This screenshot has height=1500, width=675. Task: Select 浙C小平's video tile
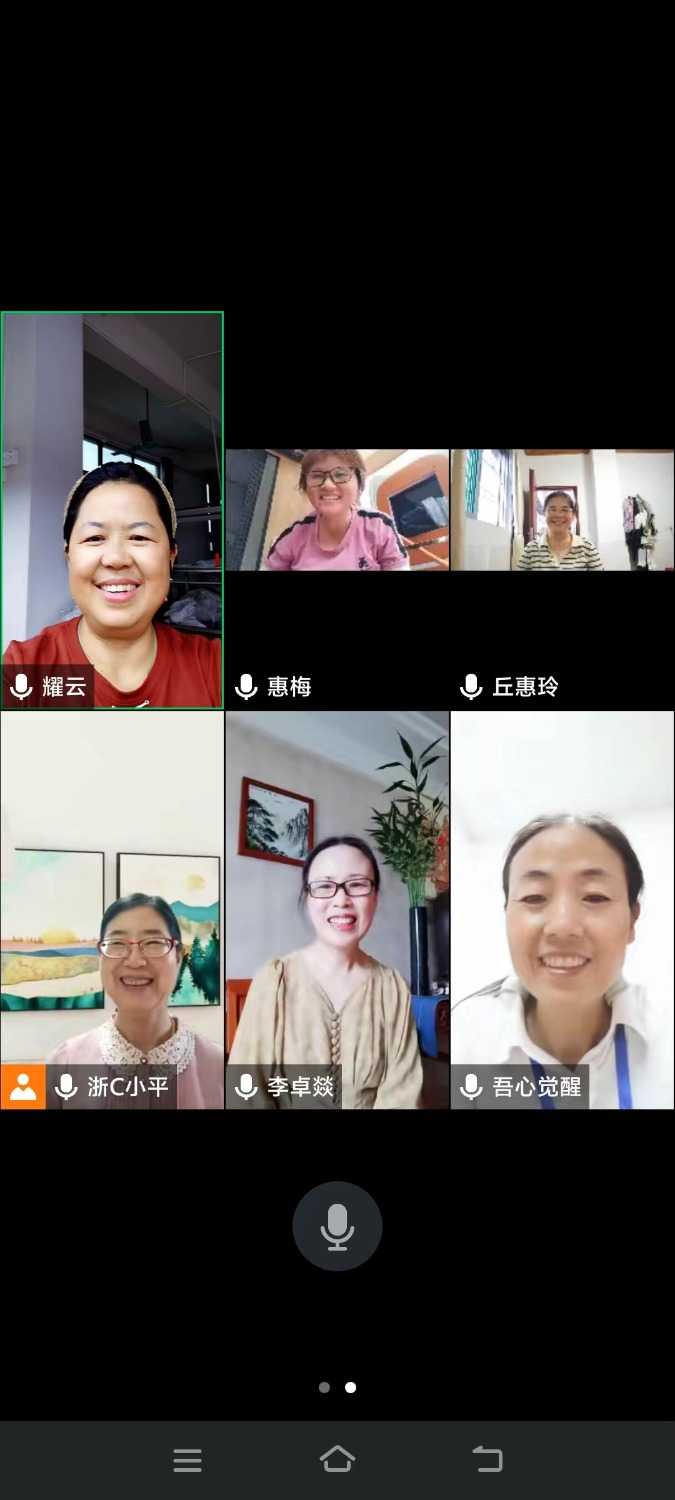click(x=112, y=910)
